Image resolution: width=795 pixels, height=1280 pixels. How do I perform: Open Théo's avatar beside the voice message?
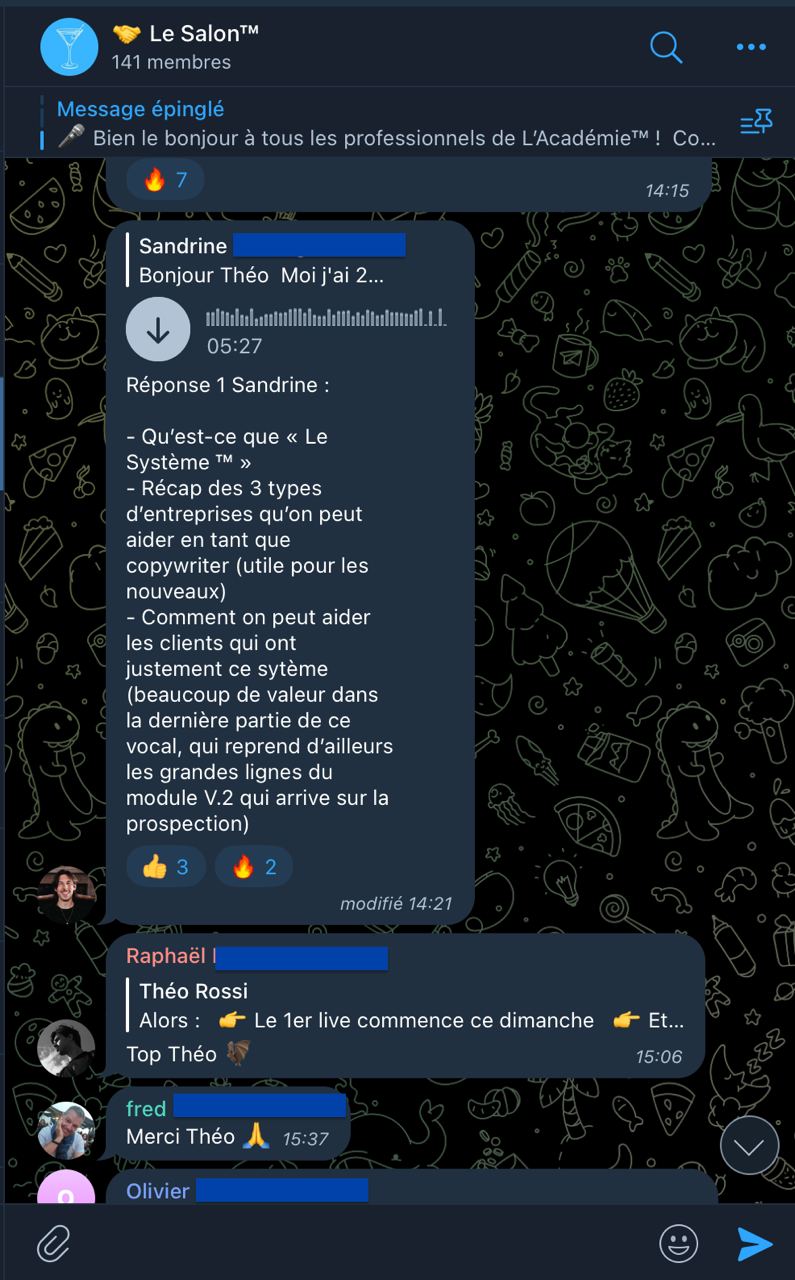[66, 893]
